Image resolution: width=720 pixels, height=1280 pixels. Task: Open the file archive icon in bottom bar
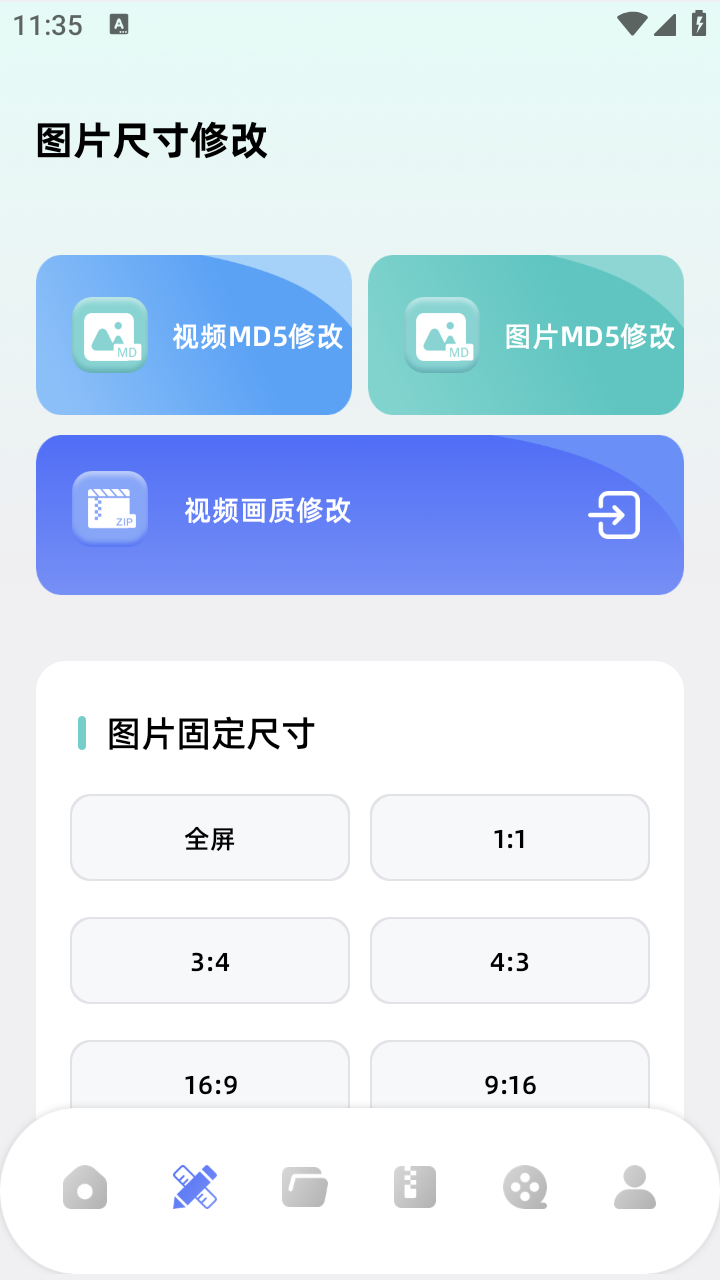414,1187
